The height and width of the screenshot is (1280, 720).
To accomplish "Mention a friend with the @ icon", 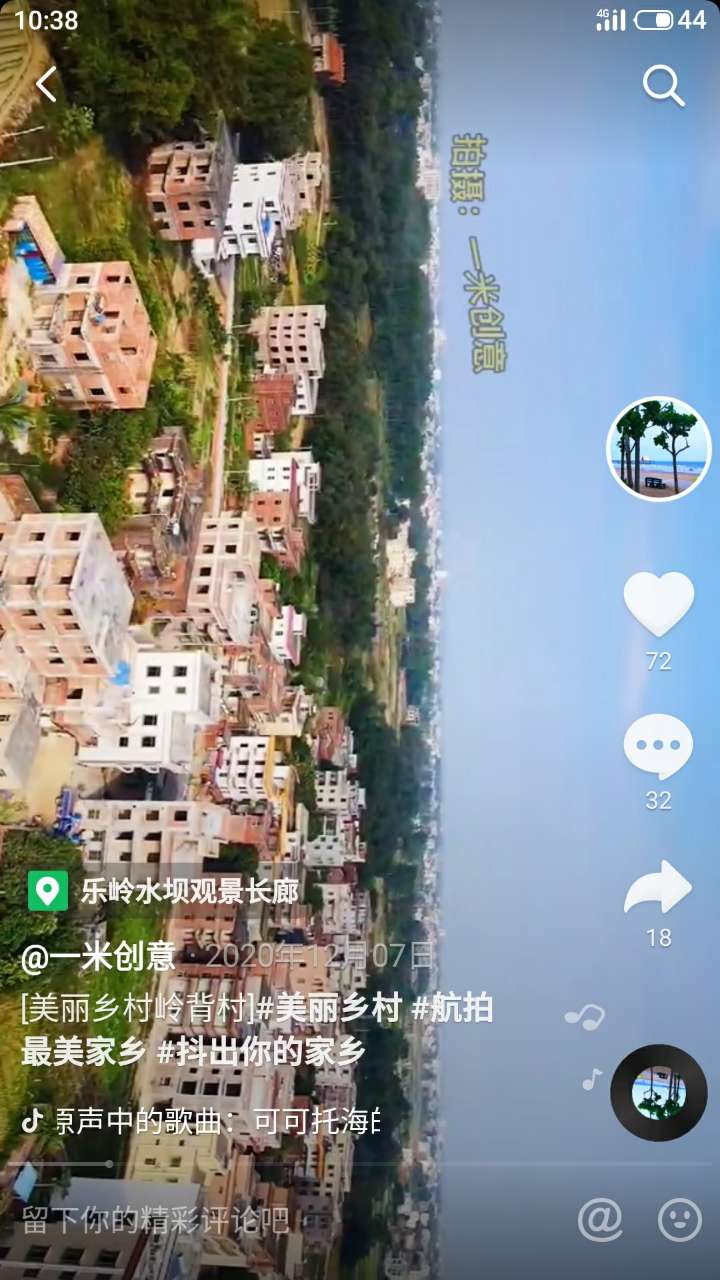I will click(x=600, y=1220).
